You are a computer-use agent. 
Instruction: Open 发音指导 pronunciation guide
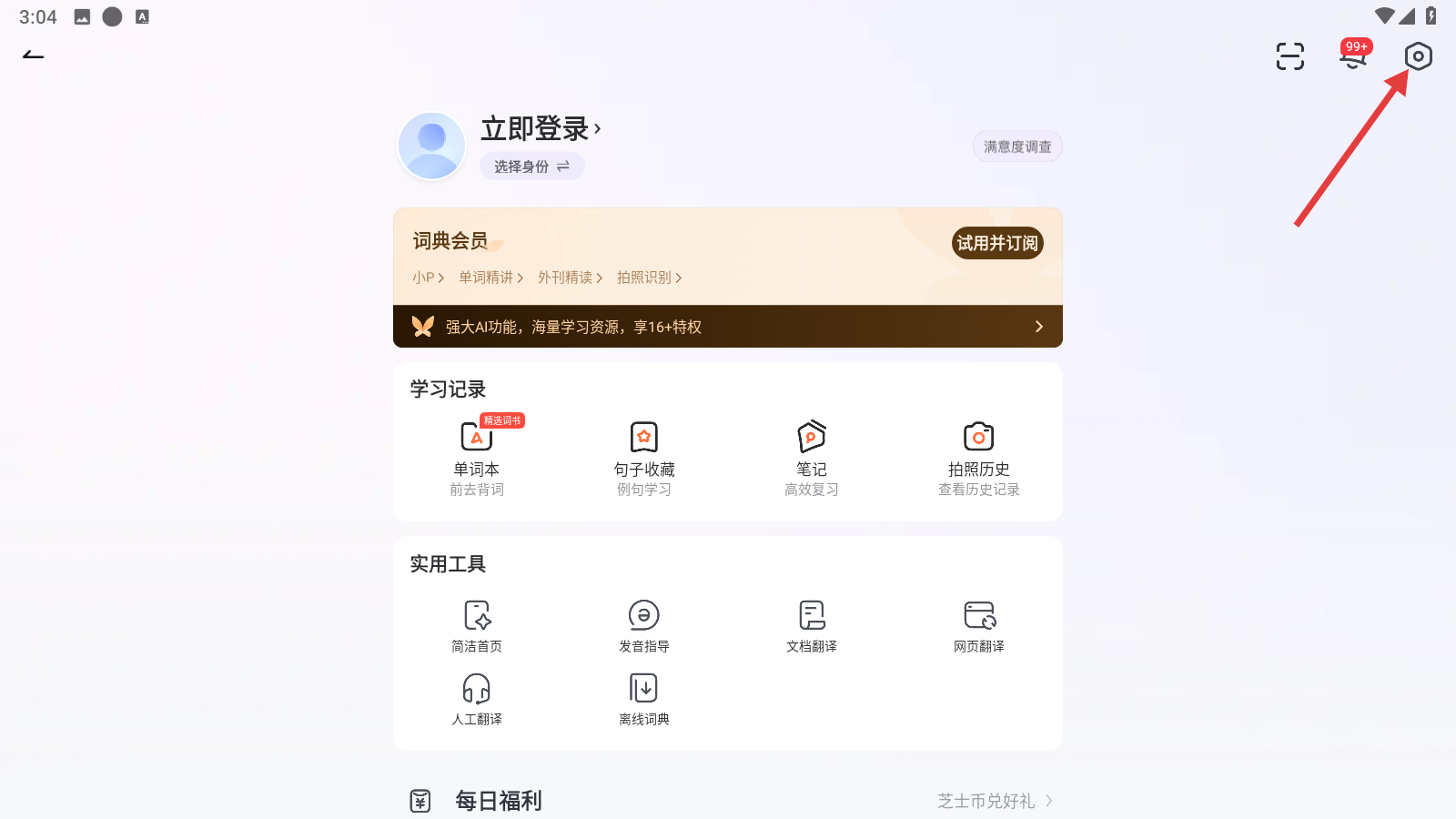tap(644, 626)
